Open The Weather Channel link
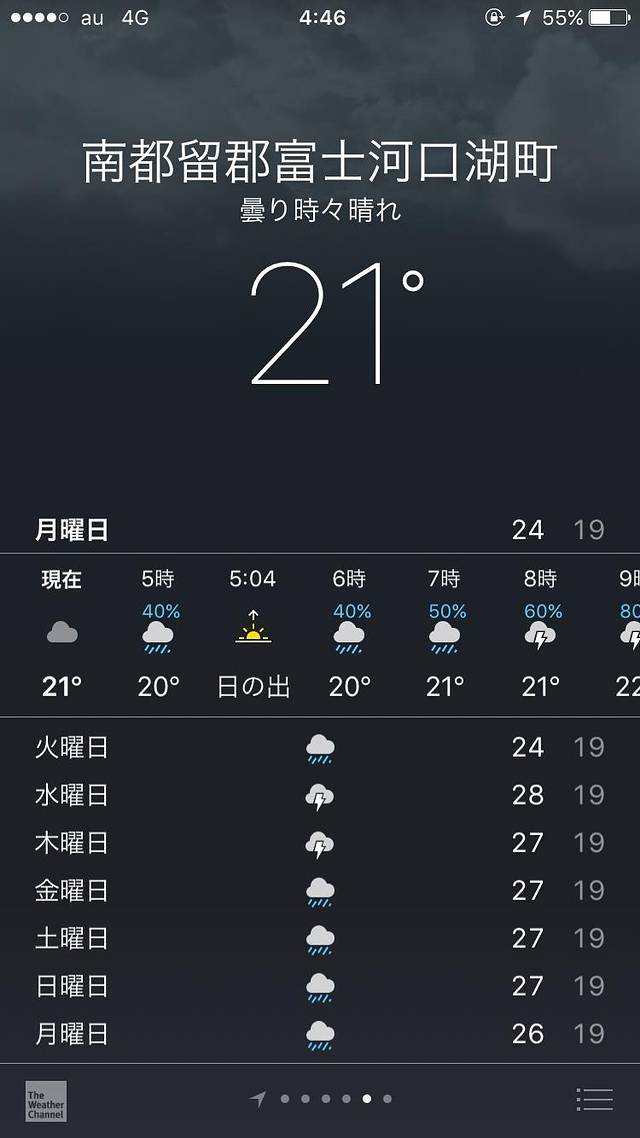This screenshot has height=1138, width=640. 46,1100
